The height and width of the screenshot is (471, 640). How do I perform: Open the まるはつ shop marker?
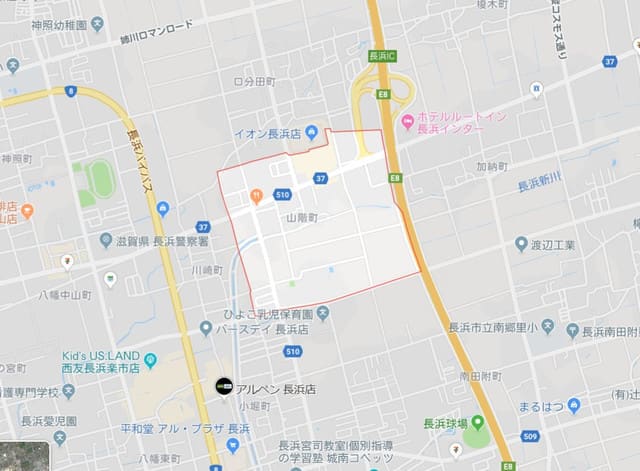574,405
